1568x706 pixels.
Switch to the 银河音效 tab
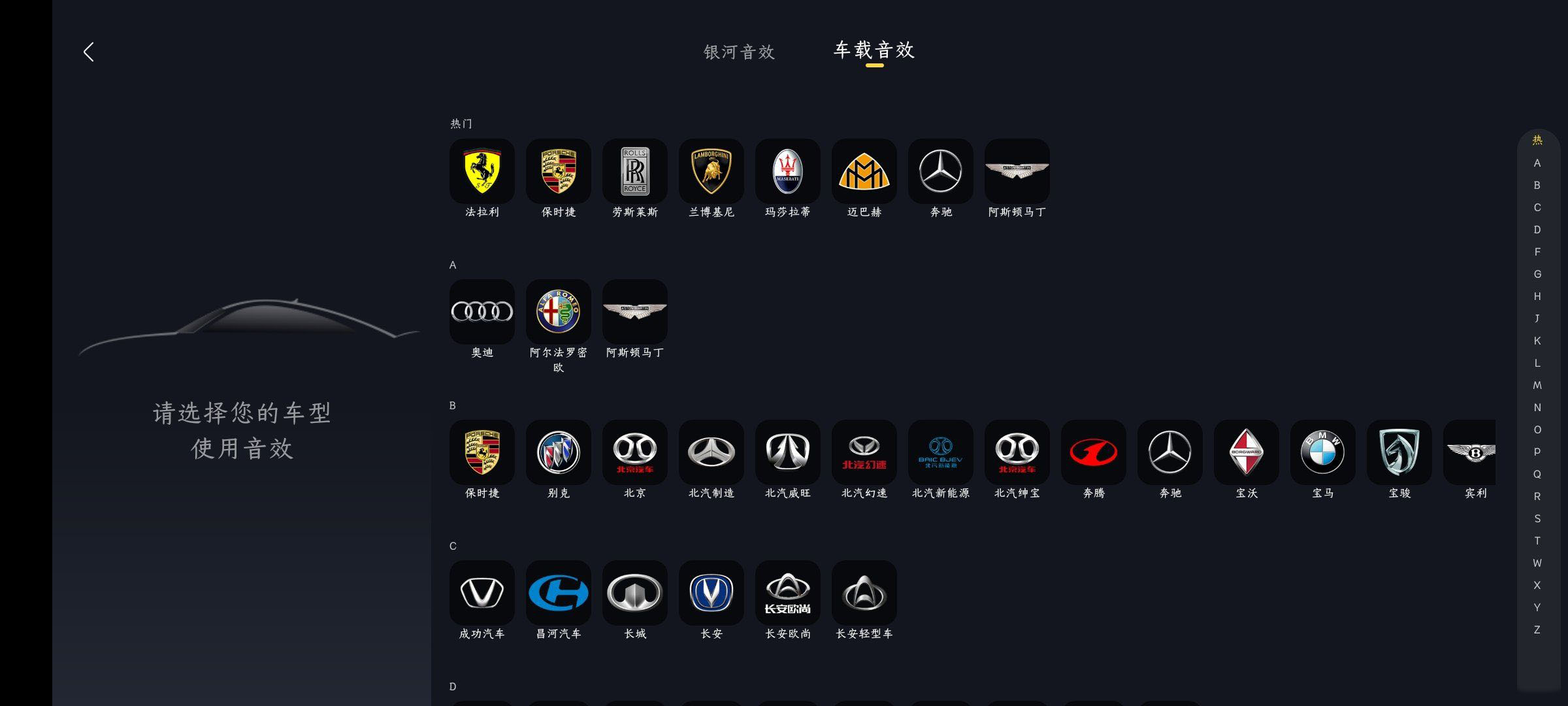[x=739, y=52]
